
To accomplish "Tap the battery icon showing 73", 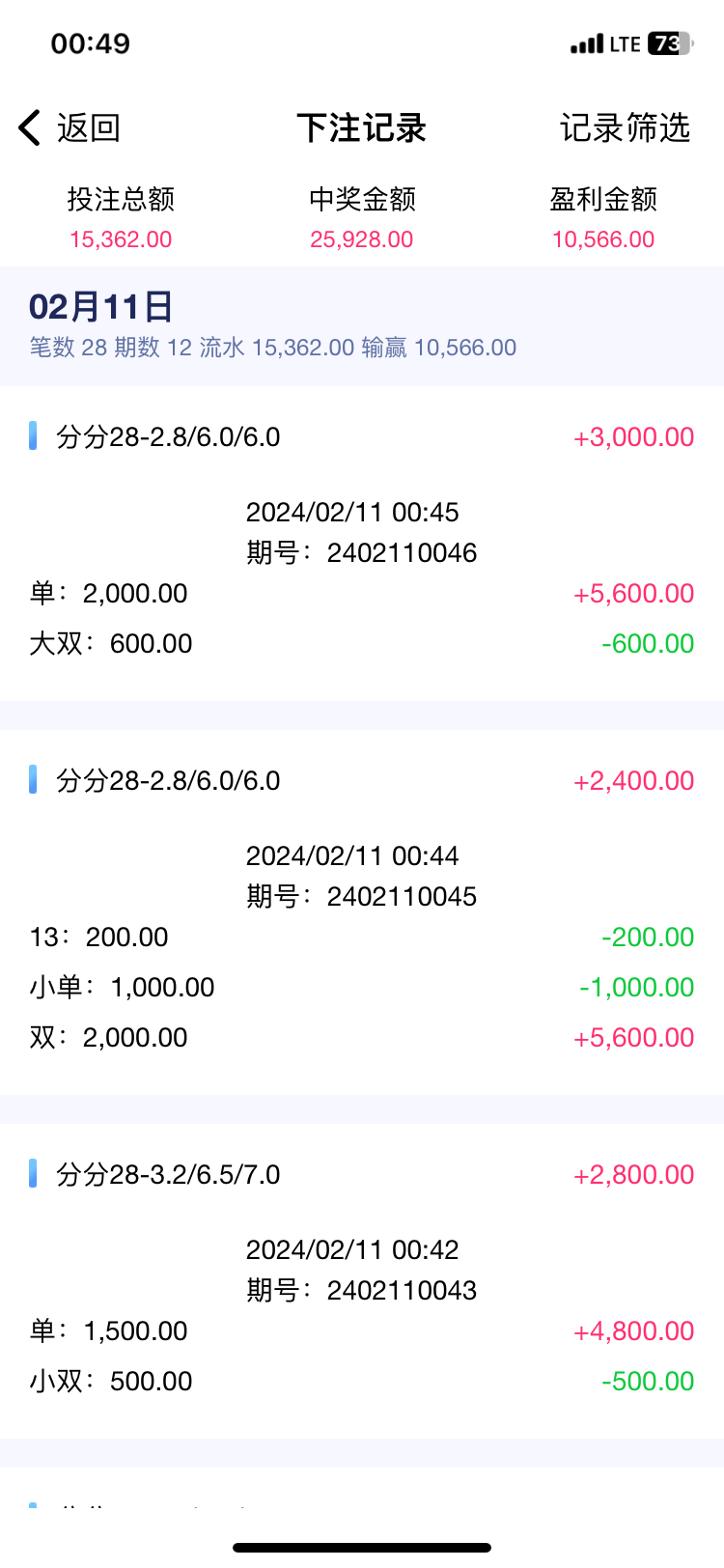I will pyautogui.click(x=670, y=43).
